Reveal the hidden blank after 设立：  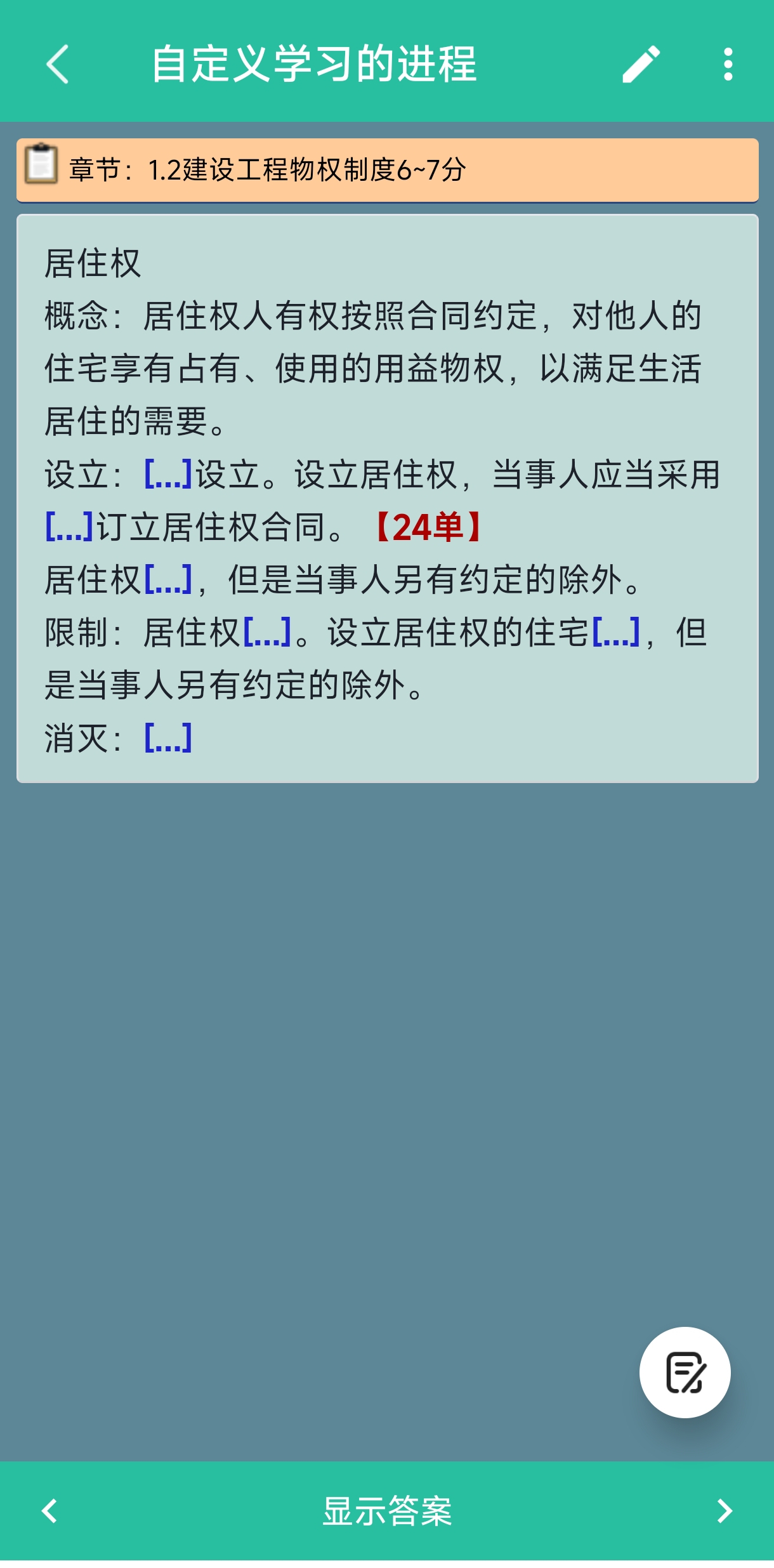(168, 473)
